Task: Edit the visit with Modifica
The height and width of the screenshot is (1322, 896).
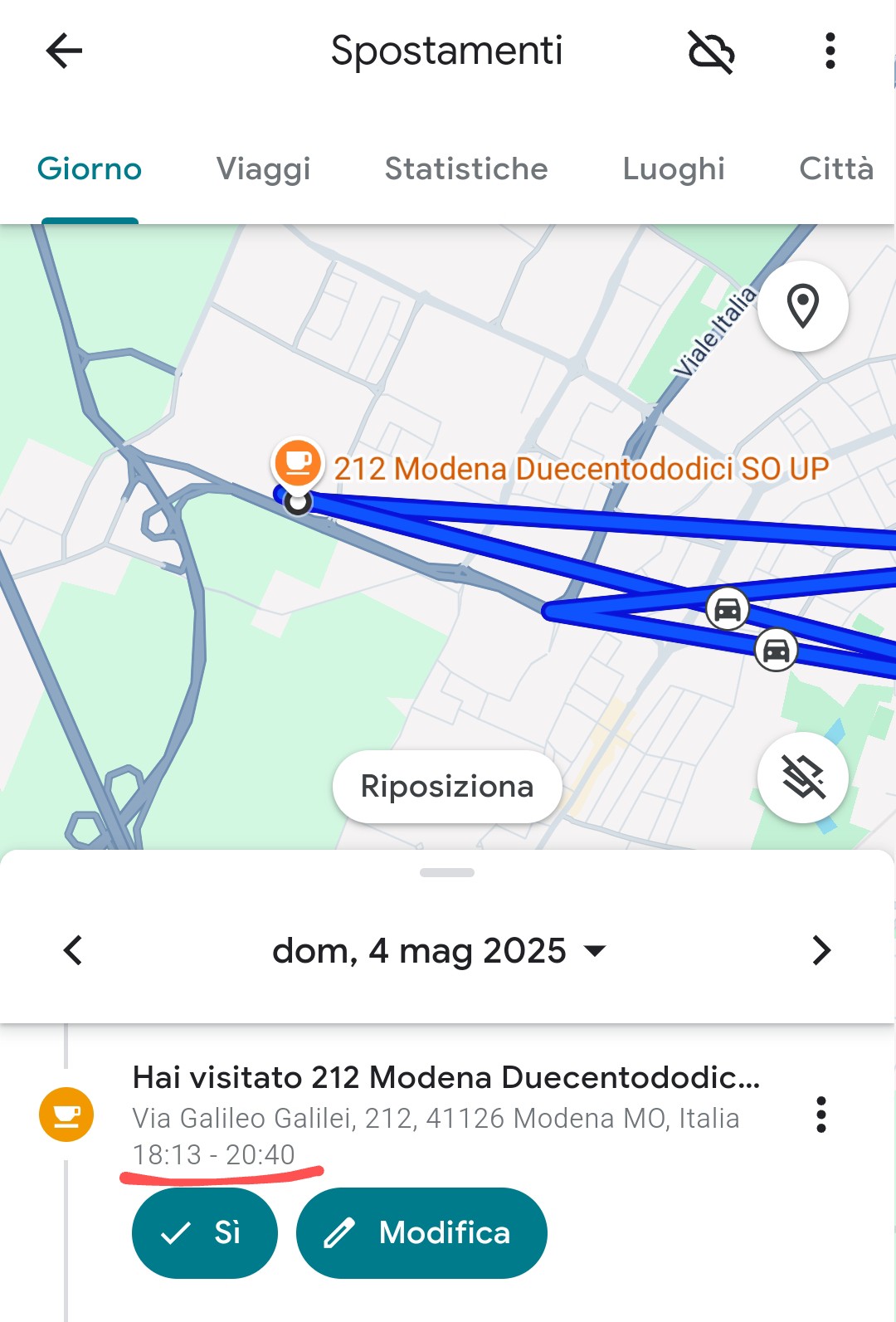Action: tap(421, 1232)
